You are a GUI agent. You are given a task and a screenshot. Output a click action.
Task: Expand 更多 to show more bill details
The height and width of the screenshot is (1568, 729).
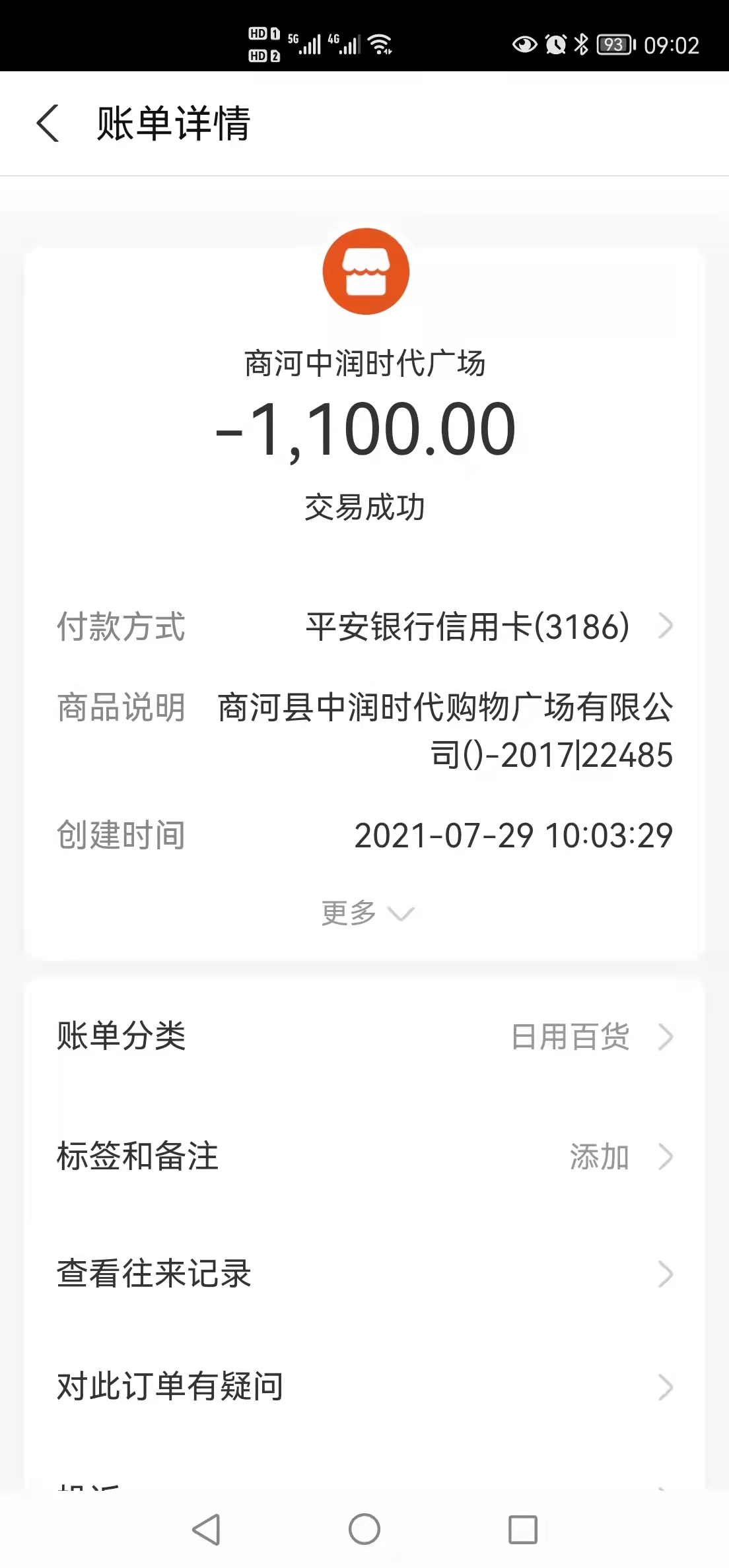click(366, 913)
